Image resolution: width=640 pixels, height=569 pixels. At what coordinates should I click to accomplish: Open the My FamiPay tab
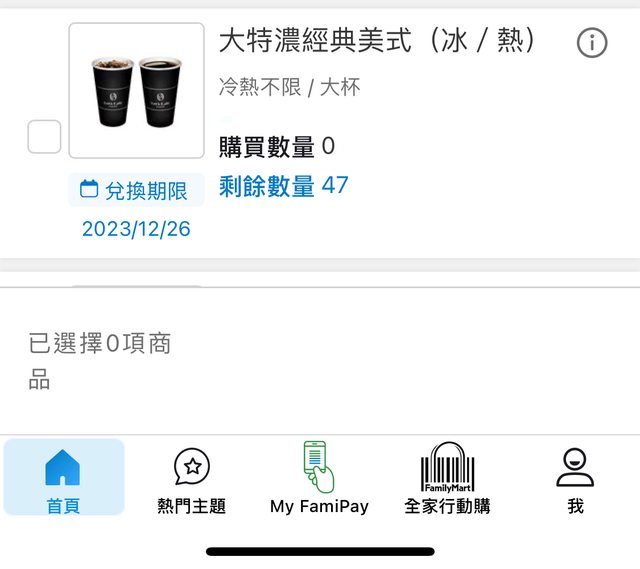(319, 479)
